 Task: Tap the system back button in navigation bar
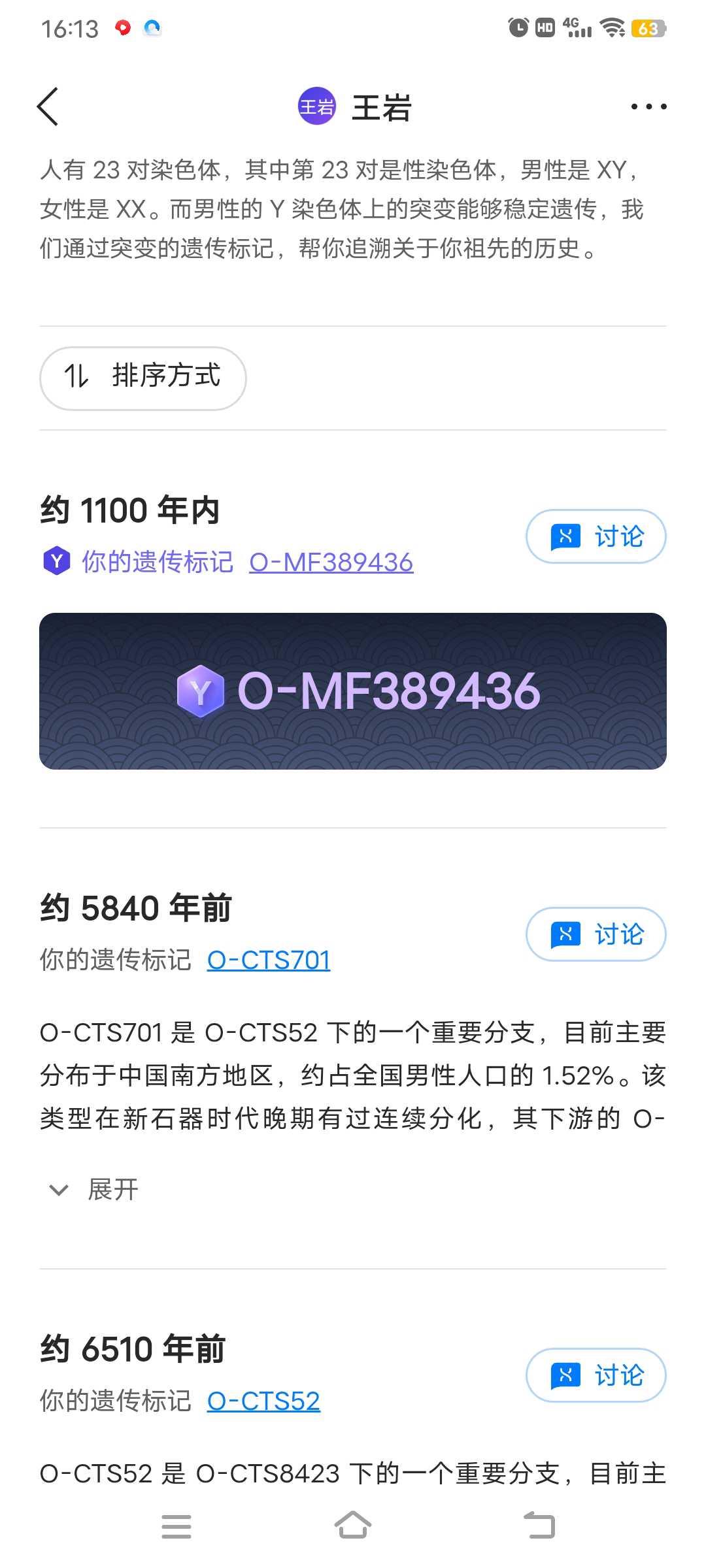(x=540, y=1526)
